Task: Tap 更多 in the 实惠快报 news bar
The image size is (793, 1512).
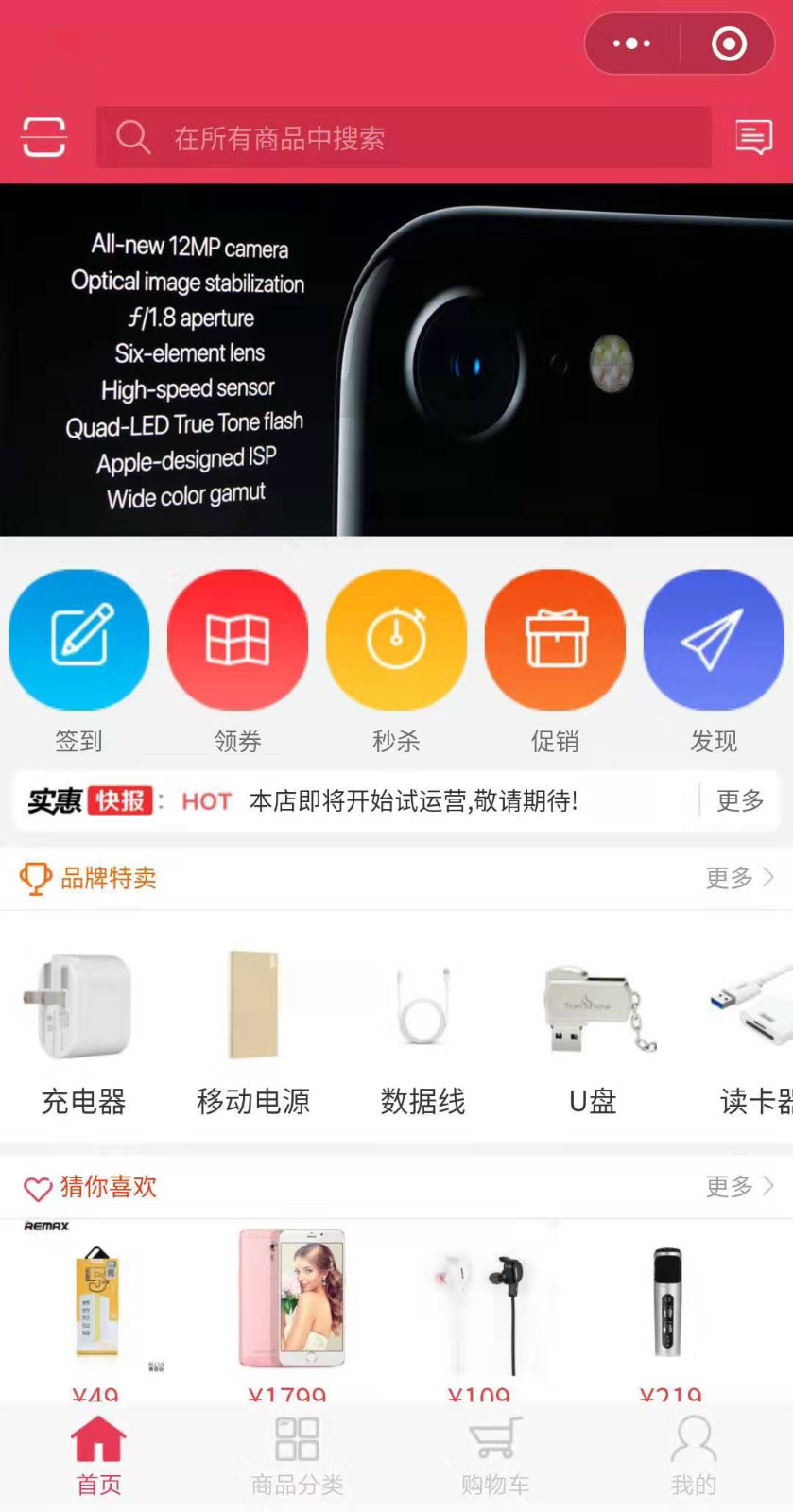Action: point(740,800)
